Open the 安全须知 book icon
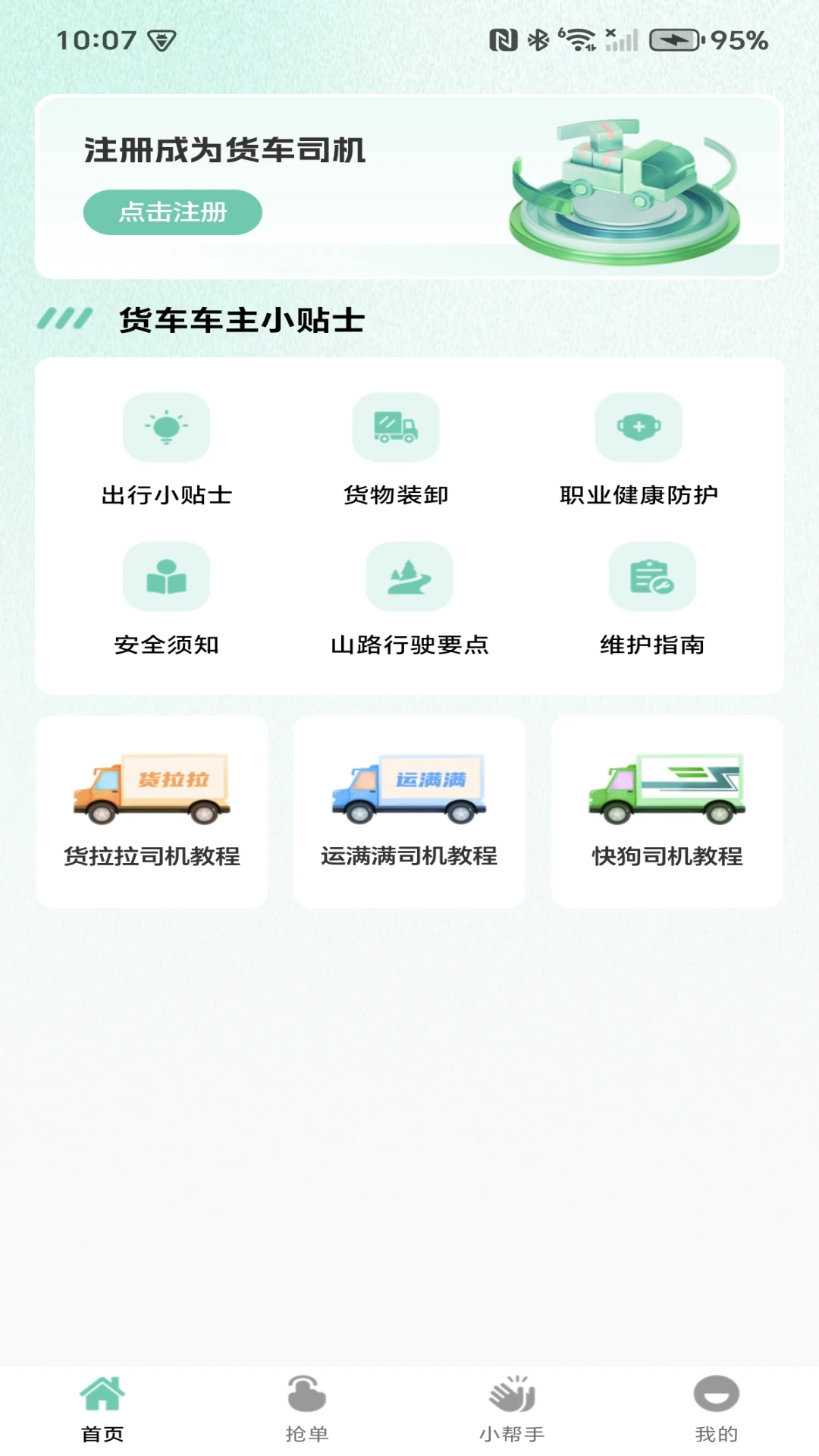The height and width of the screenshot is (1456, 819). tap(167, 577)
